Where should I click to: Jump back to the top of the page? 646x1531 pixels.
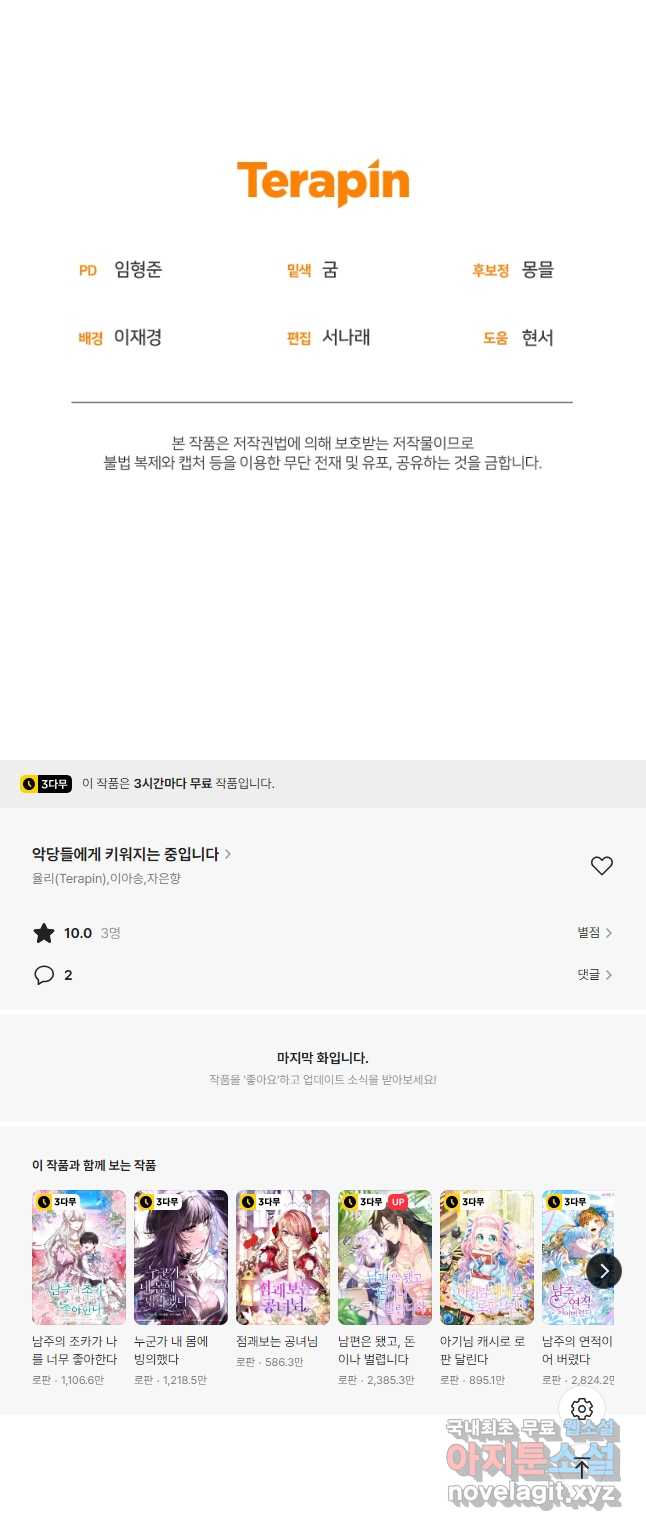pos(582,1467)
